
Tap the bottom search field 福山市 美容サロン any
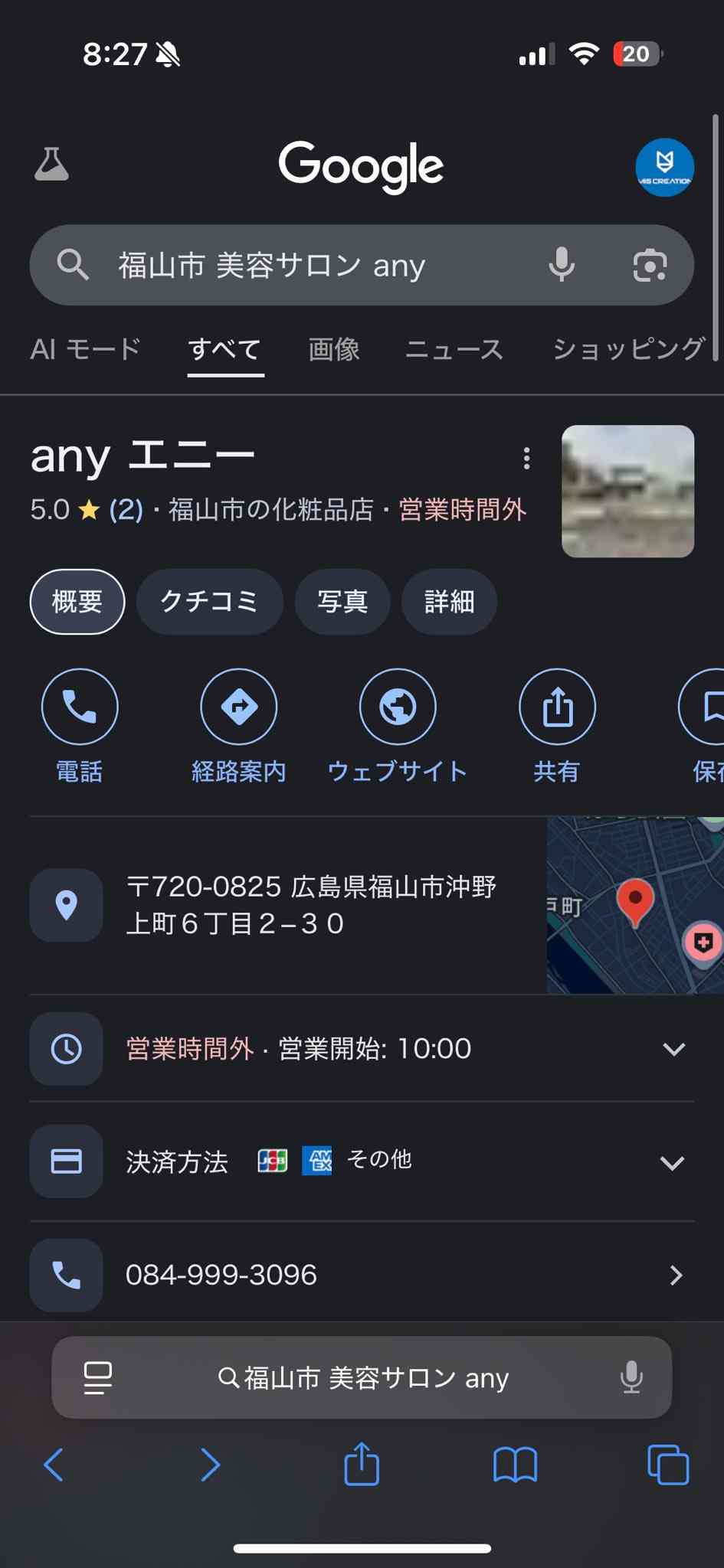[x=362, y=1377]
